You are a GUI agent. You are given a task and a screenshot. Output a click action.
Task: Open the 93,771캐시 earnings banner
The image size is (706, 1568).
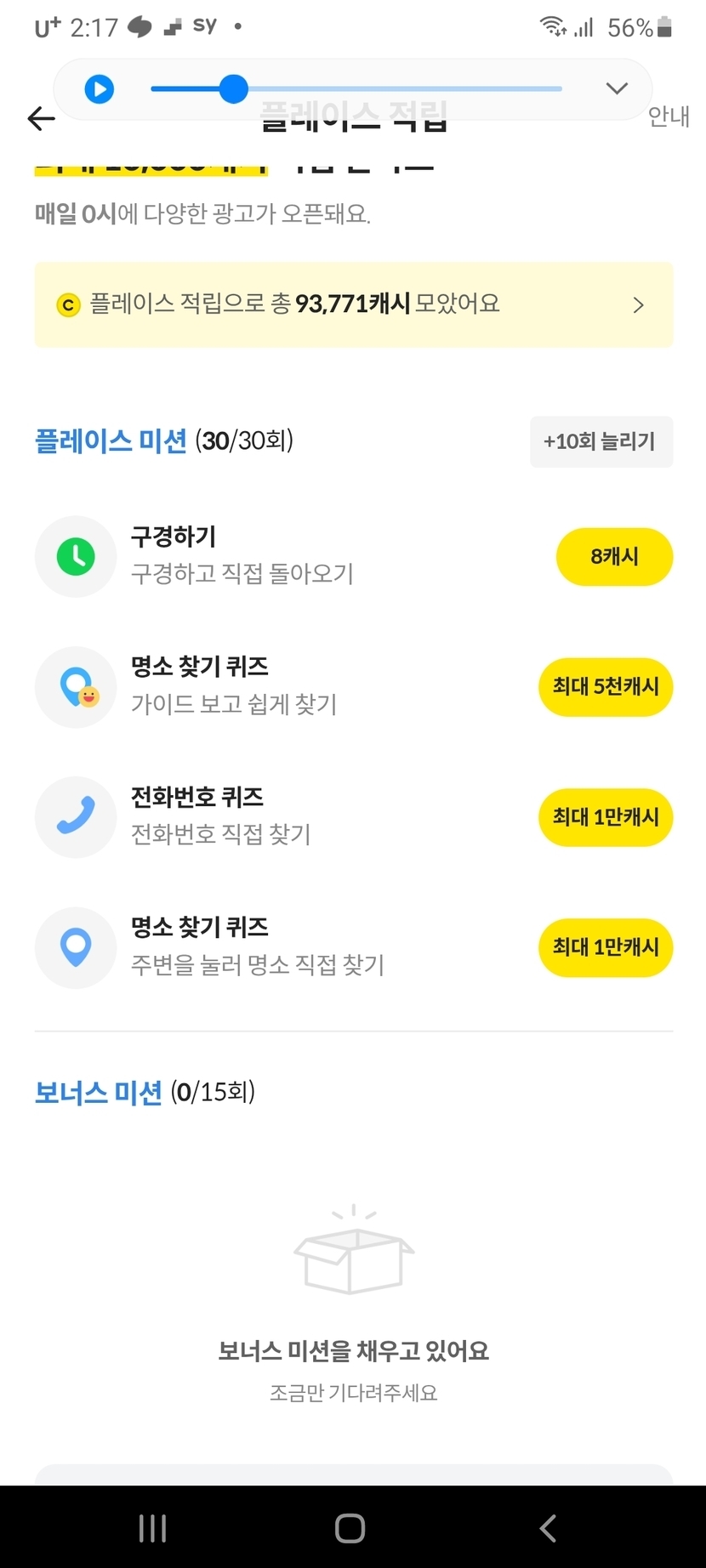(353, 304)
